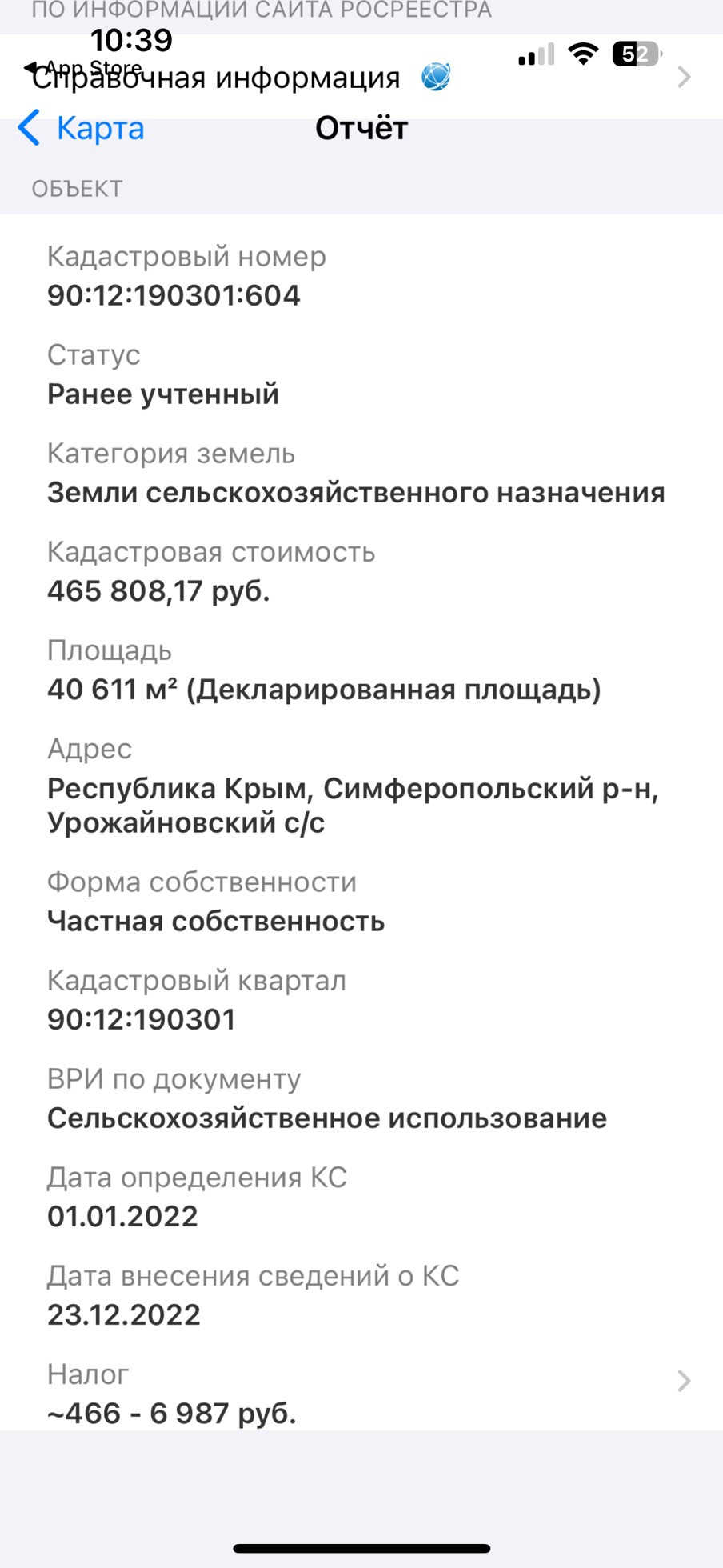Return to App Store via the breadcrumb
The width and height of the screenshot is (723, 1568).
83,68
